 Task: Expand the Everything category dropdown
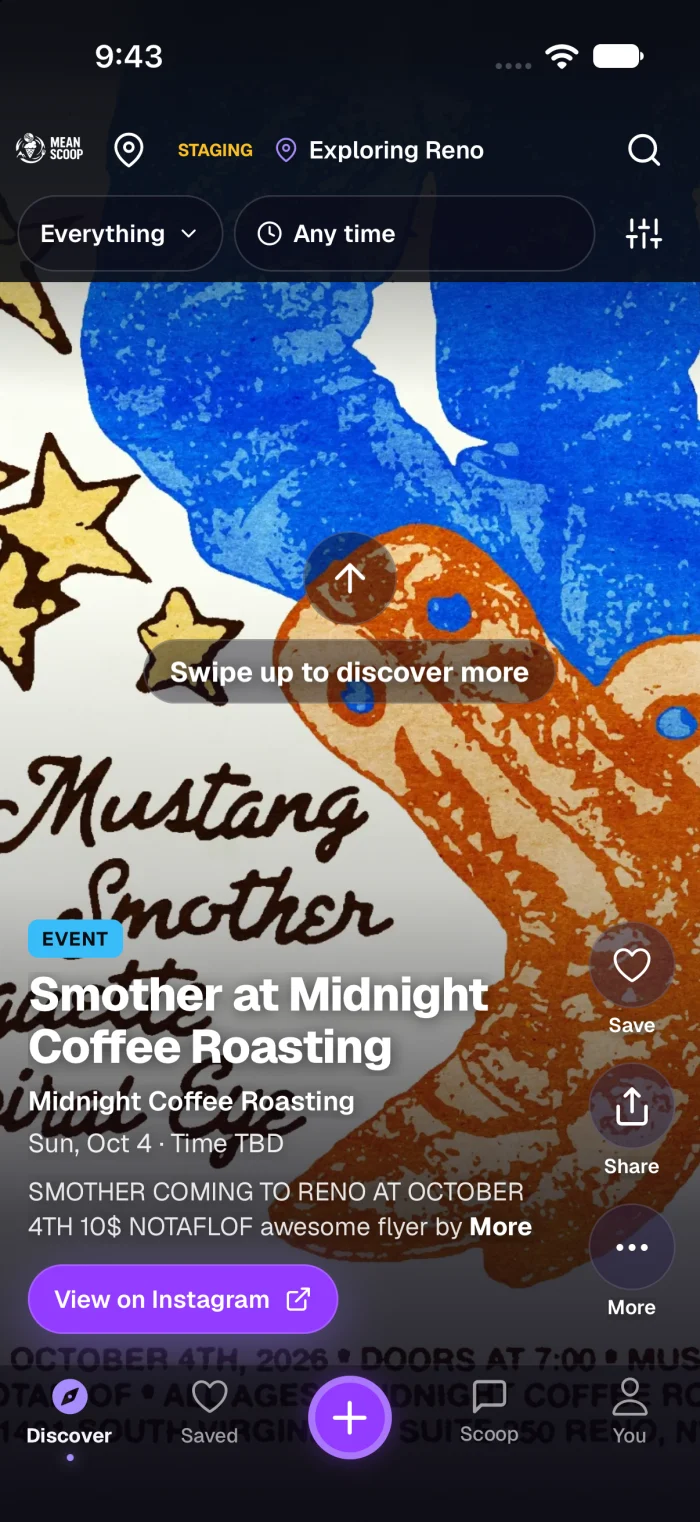click(x=120, y=234)
